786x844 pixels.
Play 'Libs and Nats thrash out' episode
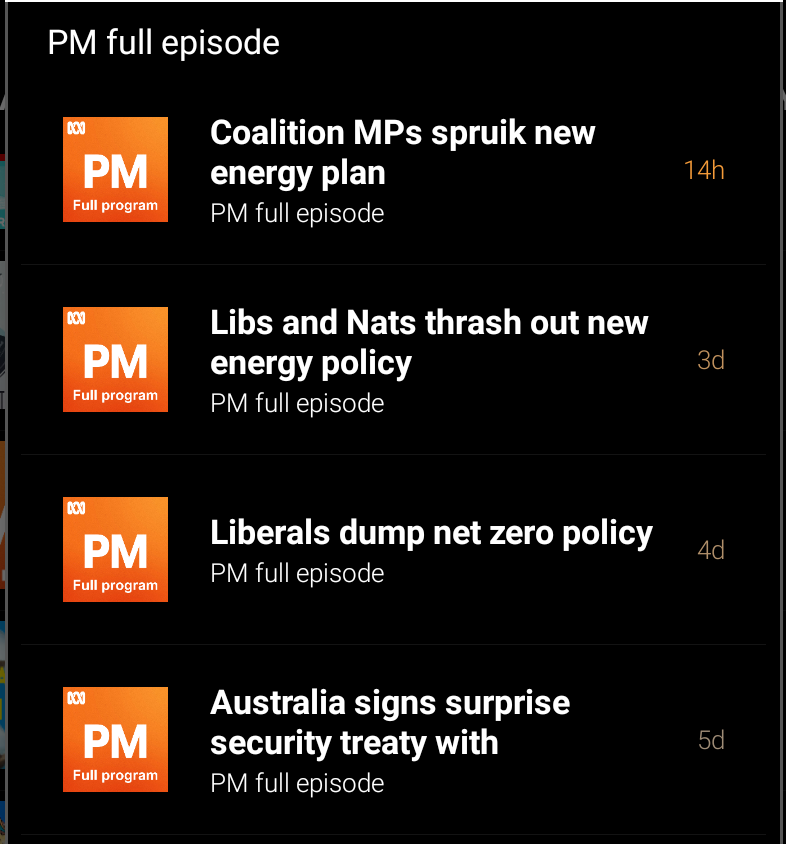pos(429,343)
